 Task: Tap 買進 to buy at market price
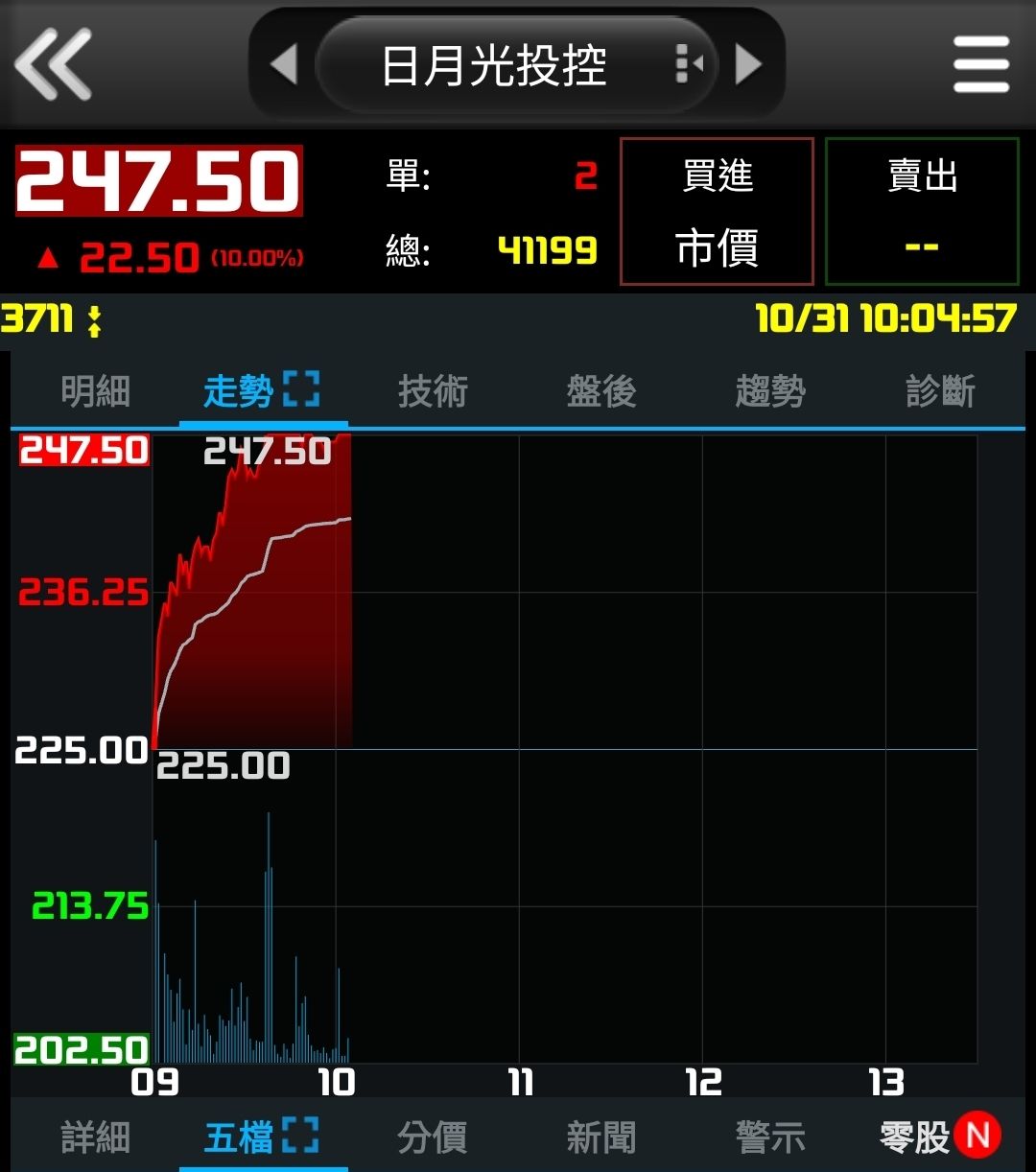[717, 211]
